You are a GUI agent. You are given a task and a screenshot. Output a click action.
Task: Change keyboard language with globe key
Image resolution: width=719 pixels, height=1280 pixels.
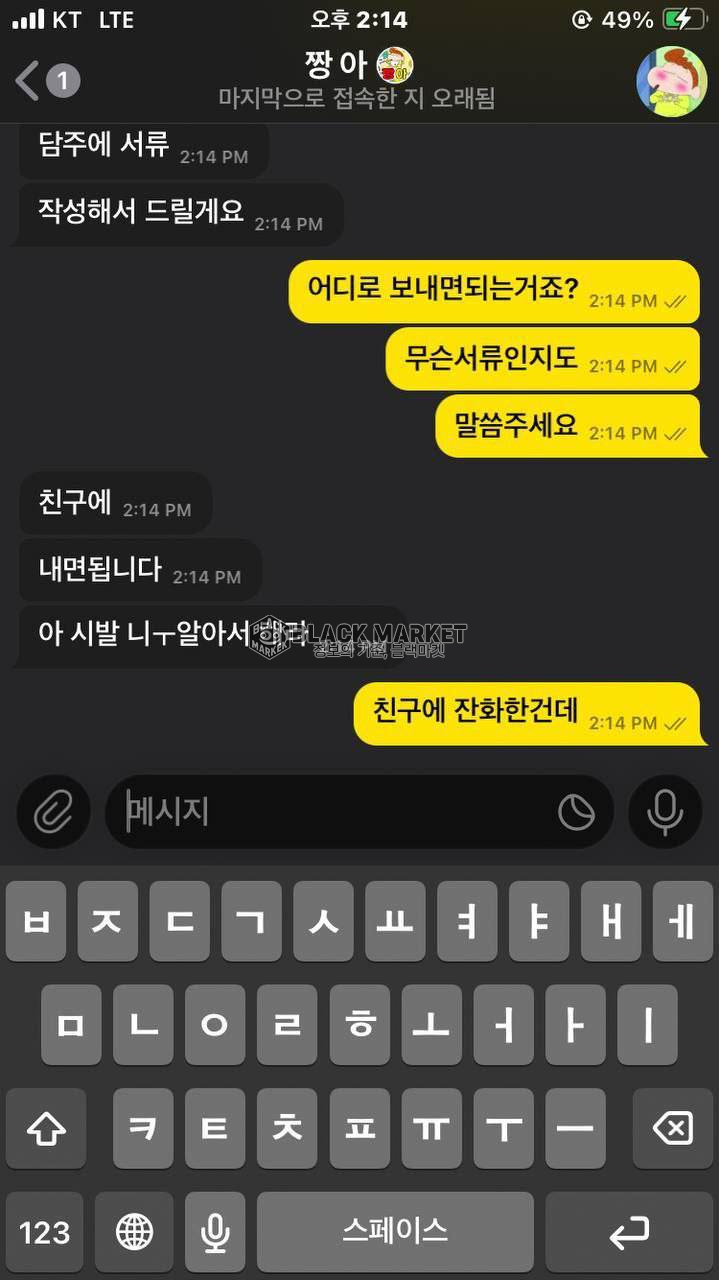134,1232
